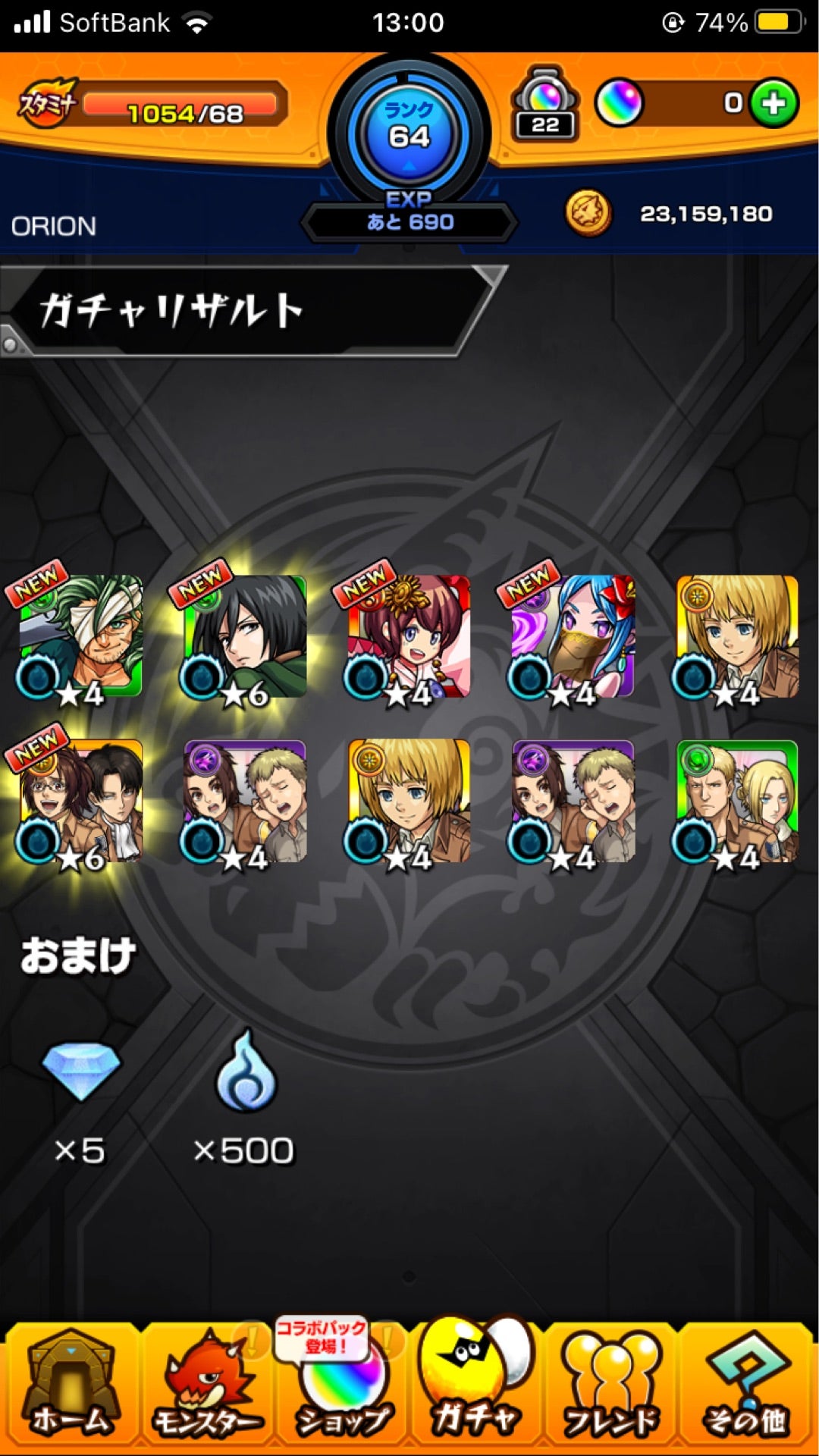Open the green-haired bandaged 4-star character

click(x=81, y=637)
